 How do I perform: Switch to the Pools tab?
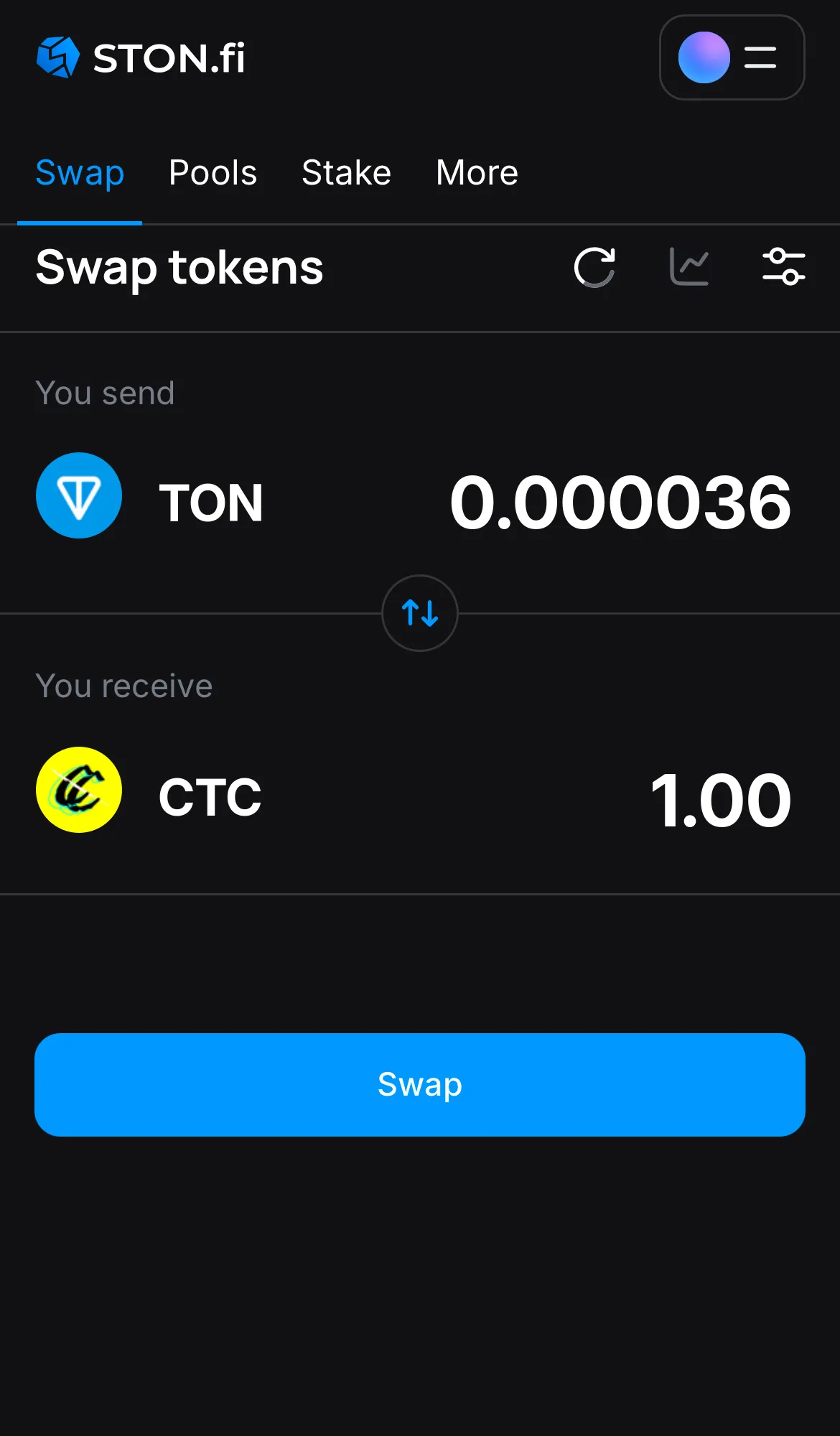(213, 172)
